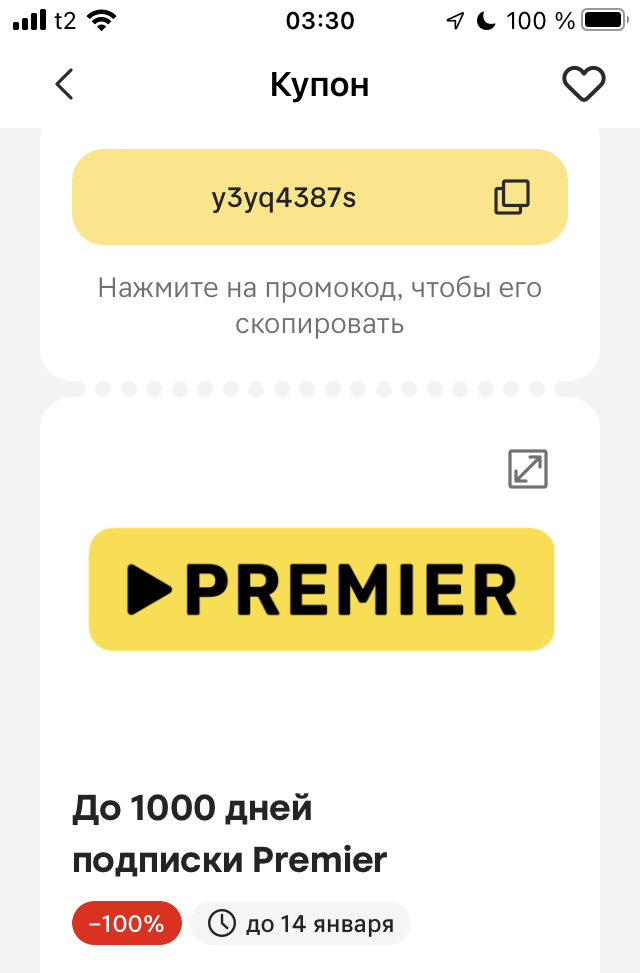Screen dimensions: 640x973
Task: Expand the Premier coupon image
Action: point(528,469)
